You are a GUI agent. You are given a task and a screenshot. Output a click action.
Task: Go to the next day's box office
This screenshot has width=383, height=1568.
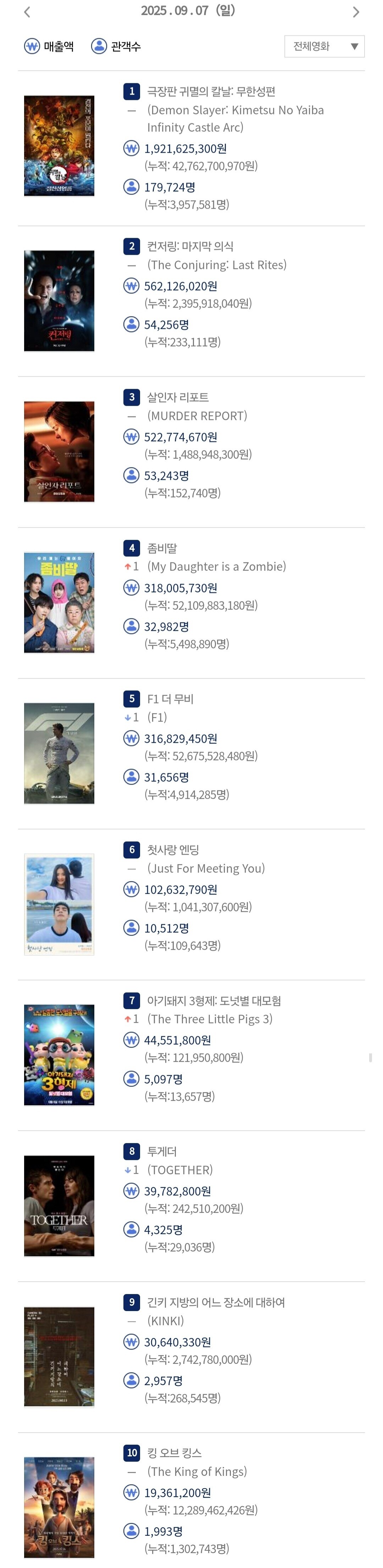(356, 12)
